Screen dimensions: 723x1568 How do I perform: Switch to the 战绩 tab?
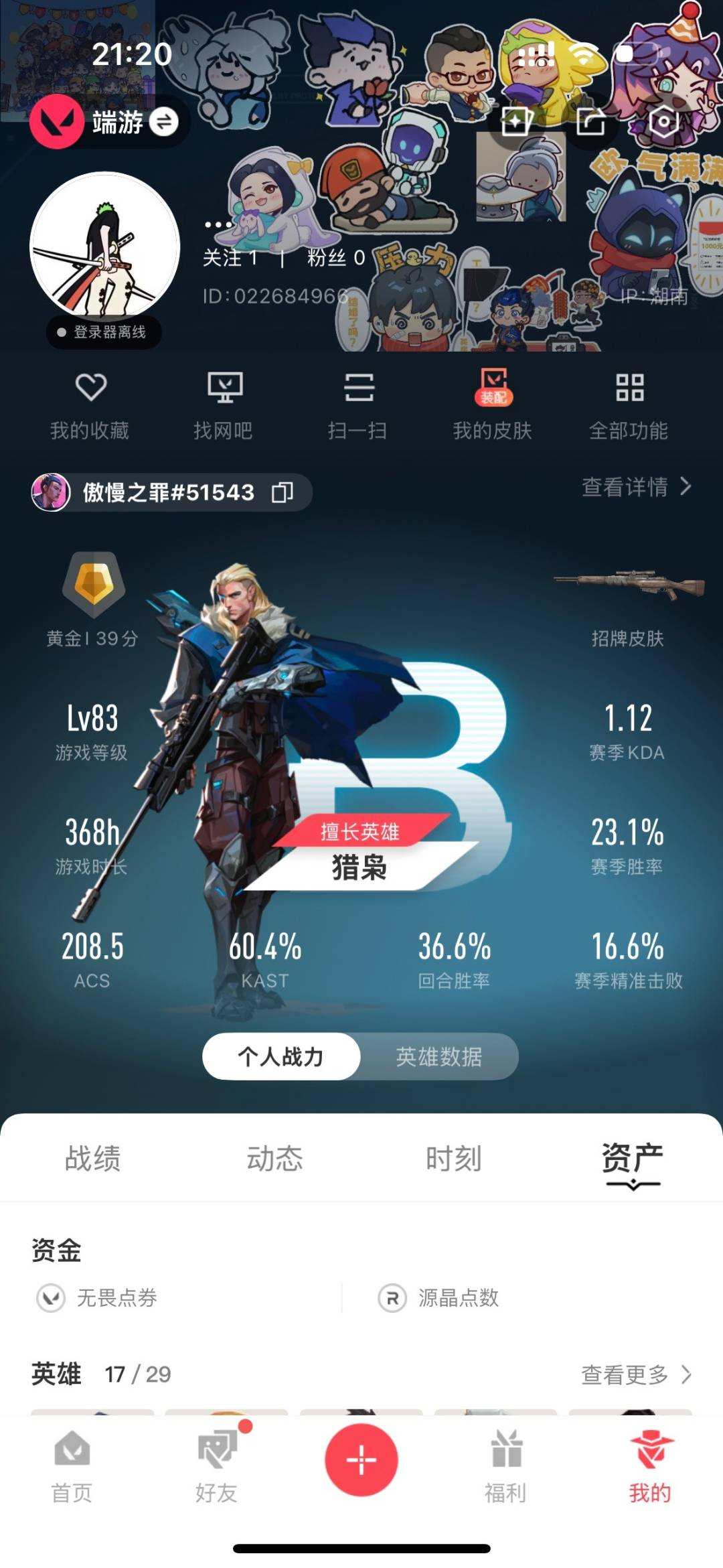coord(91,1159)
